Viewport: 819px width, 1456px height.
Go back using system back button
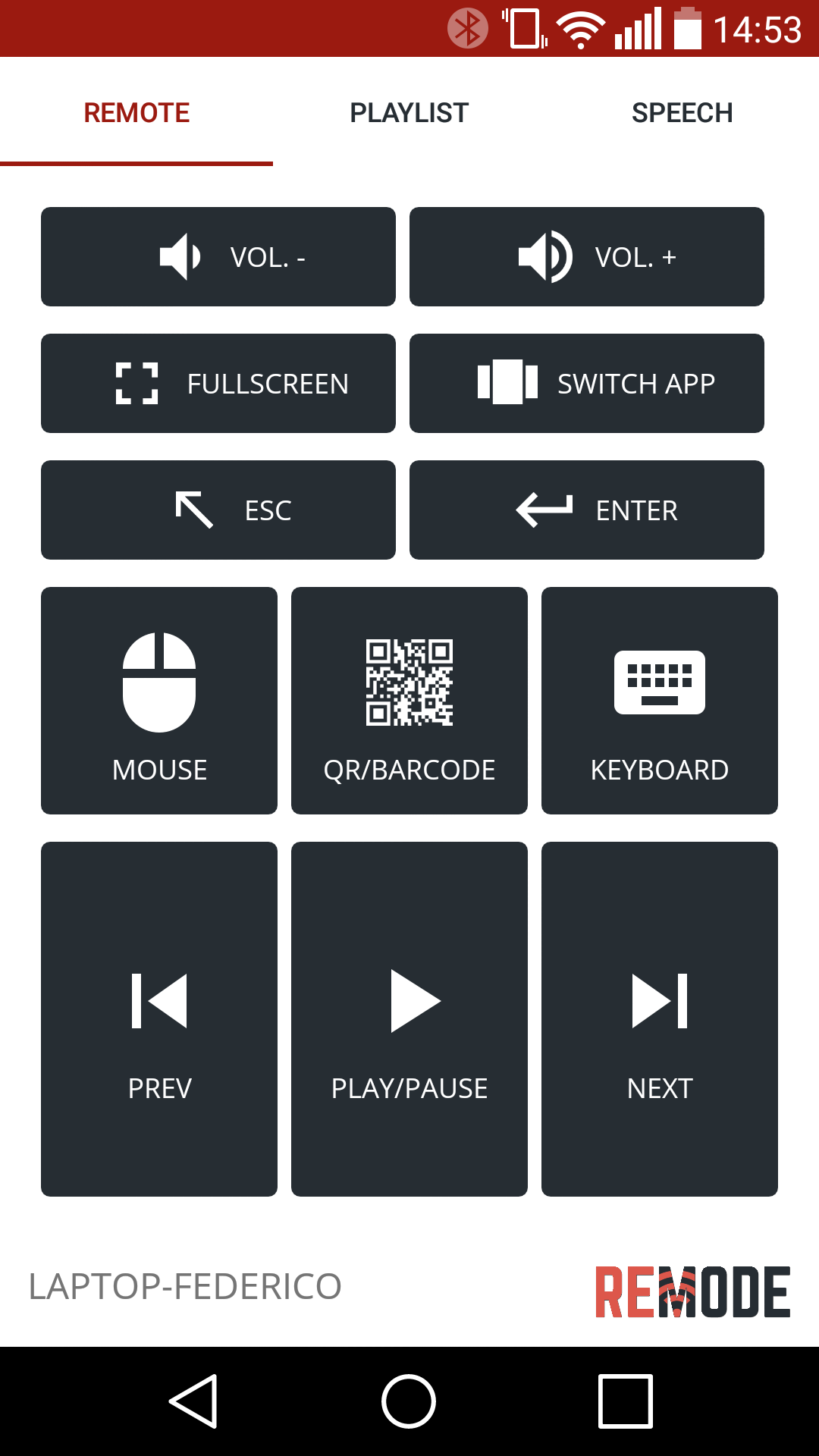[194, 1401]
